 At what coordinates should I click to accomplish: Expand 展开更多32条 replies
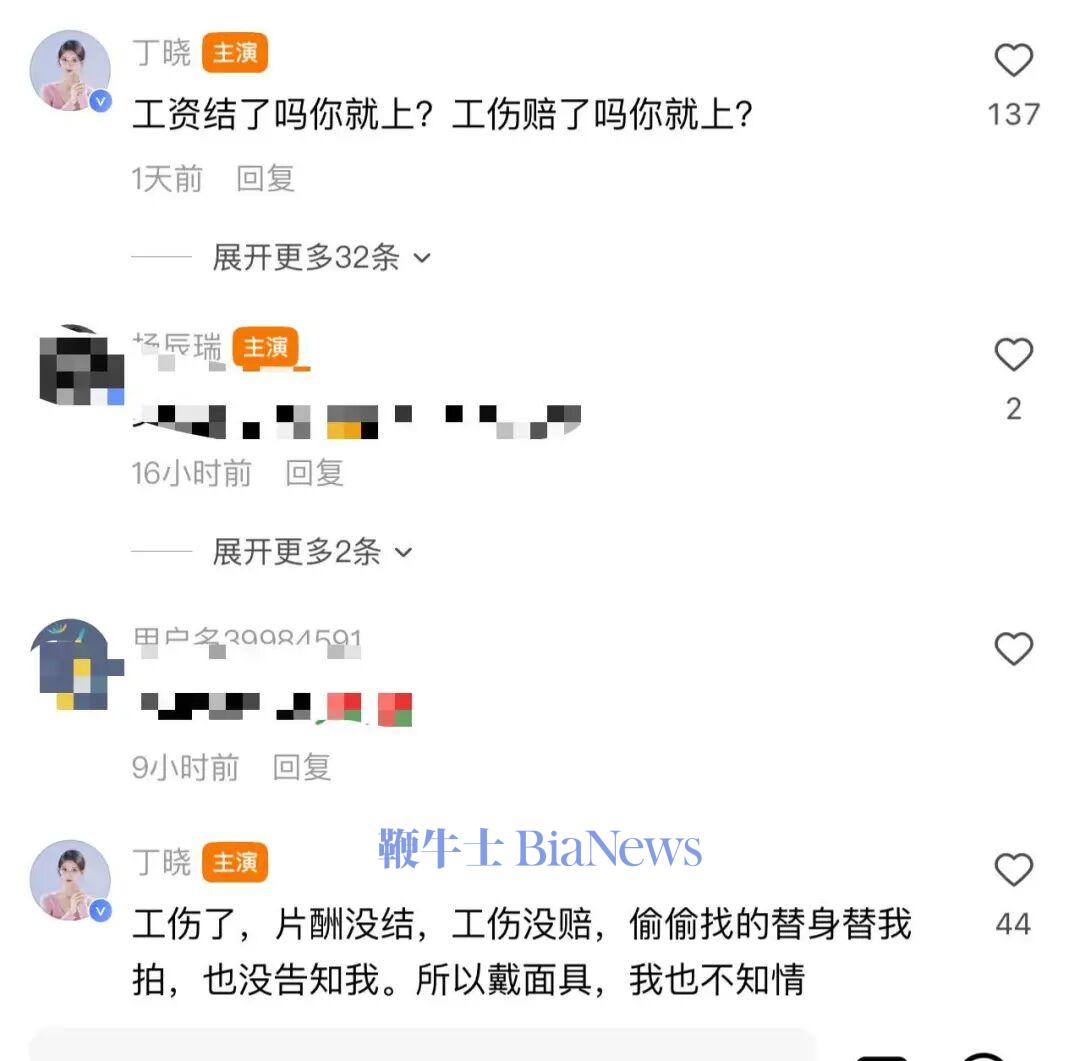click(320, 258)
